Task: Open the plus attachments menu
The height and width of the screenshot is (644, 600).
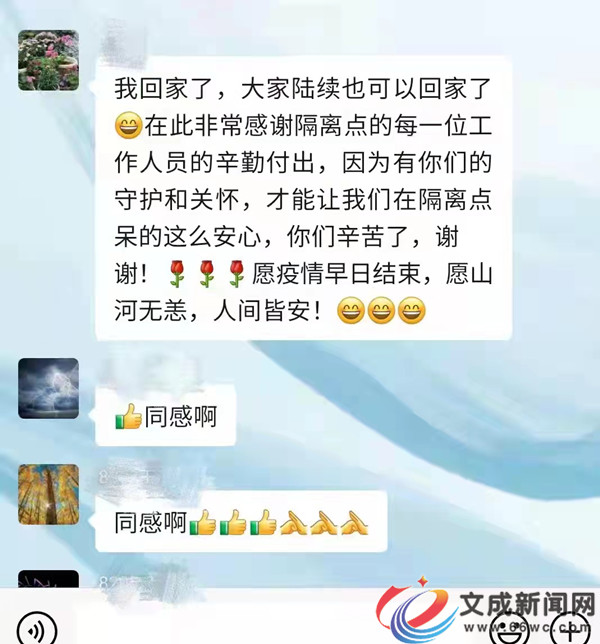Action: [x=571, y=630]
